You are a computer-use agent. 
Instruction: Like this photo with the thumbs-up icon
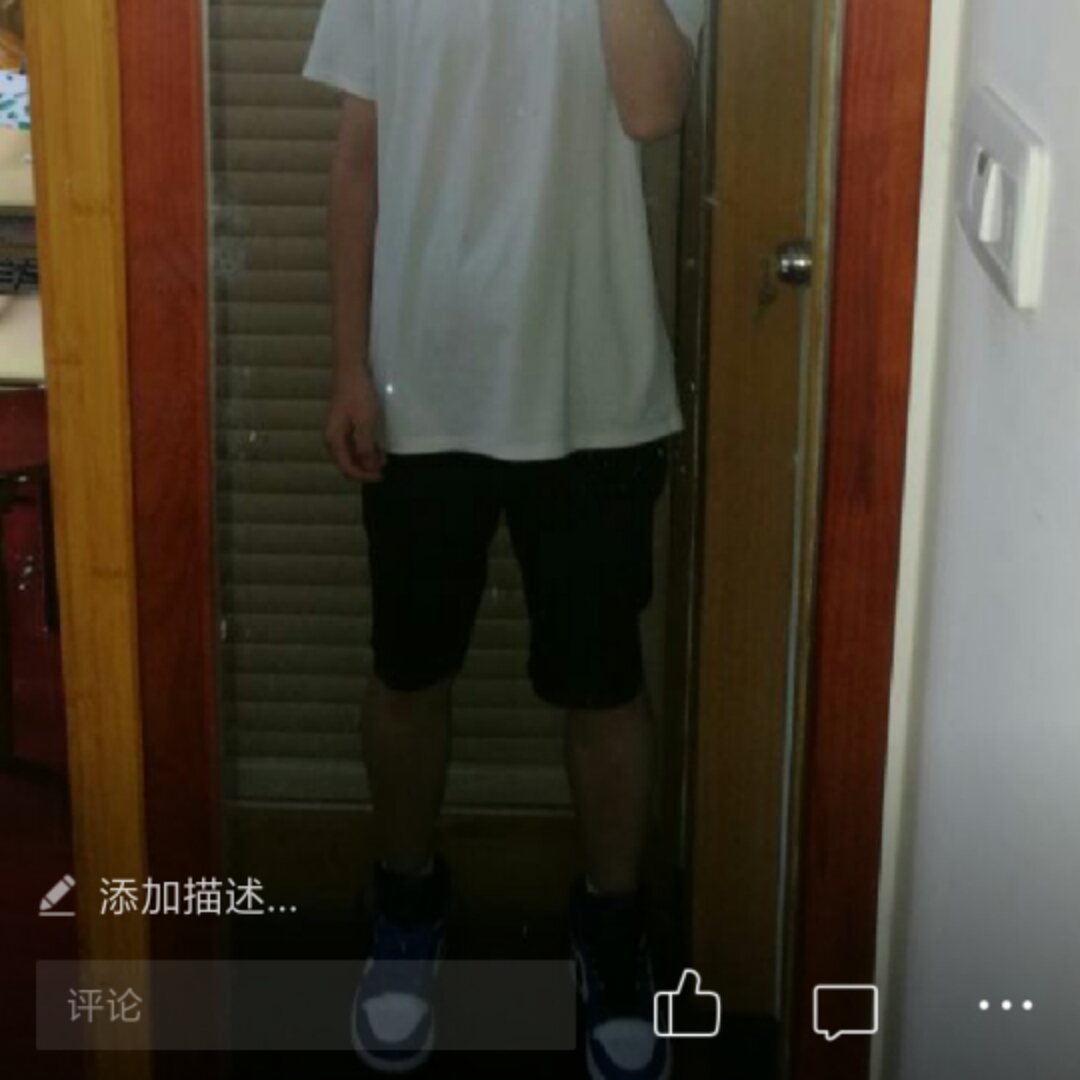(x=686, y=1004)
